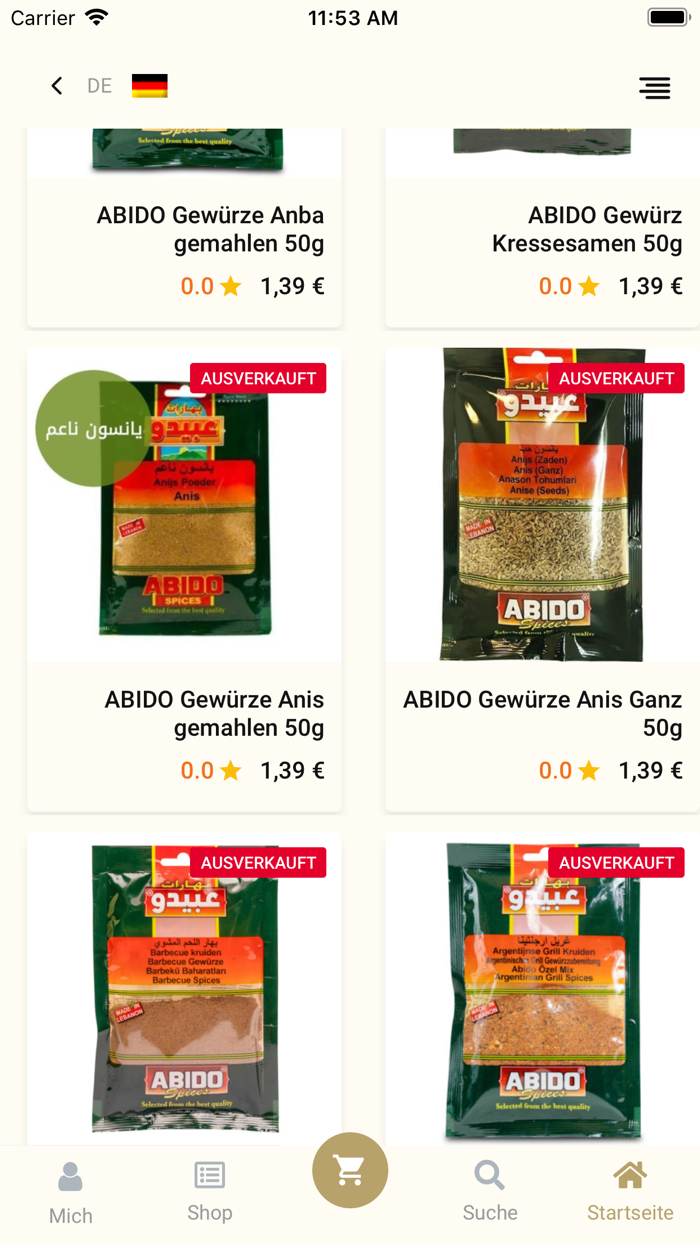Switch to the Mich tab
This screenshot has height=1244, width=700.
[x=70, y=1194]
